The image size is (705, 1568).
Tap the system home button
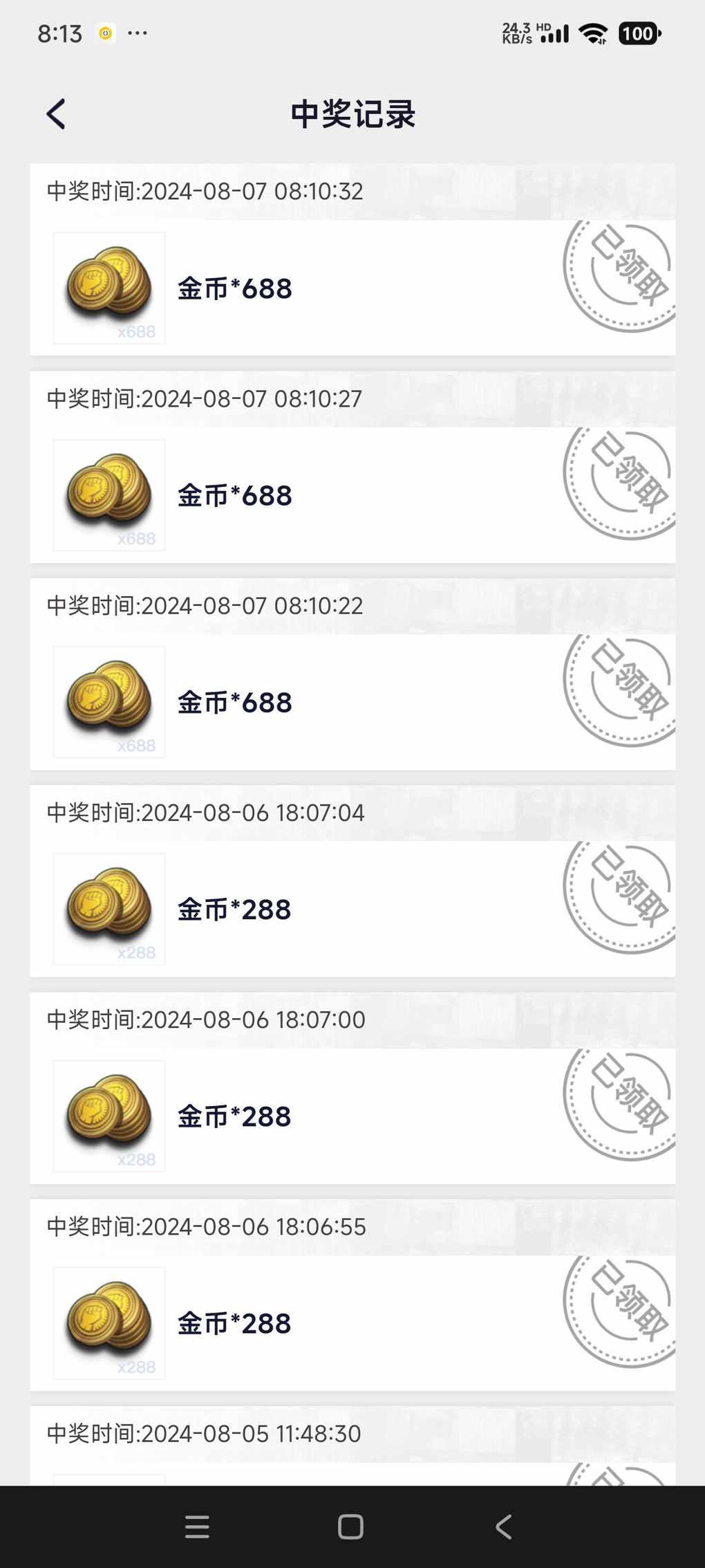350,1527
